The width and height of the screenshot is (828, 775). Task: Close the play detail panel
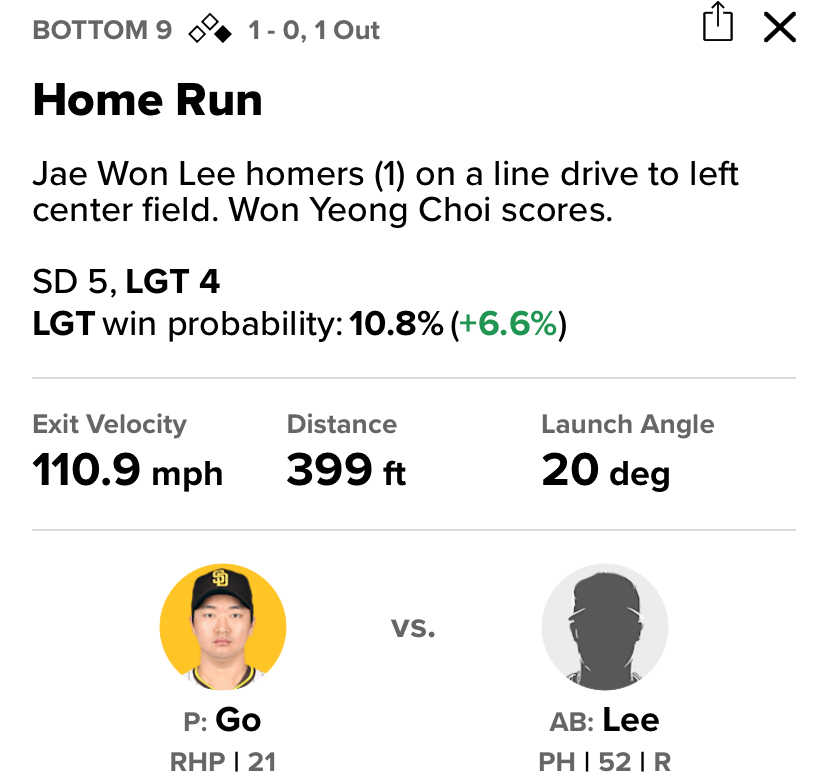pos(779,28)
